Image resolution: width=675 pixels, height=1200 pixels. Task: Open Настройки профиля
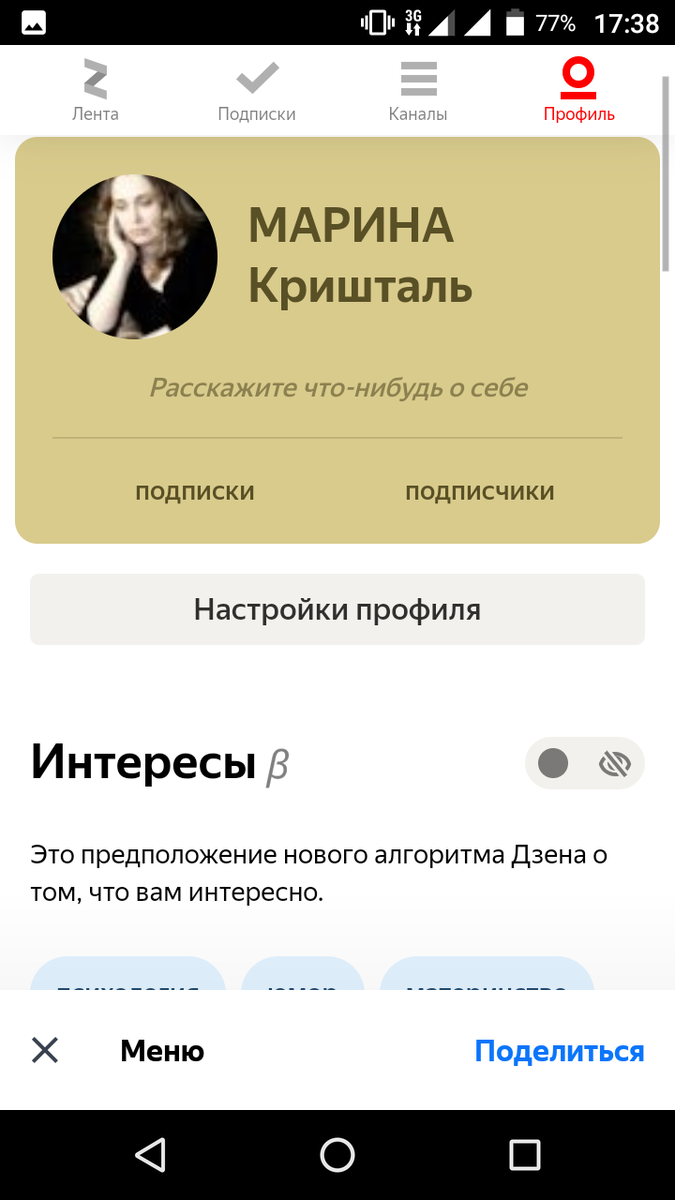pyautogui.click(x=337, y=609)
